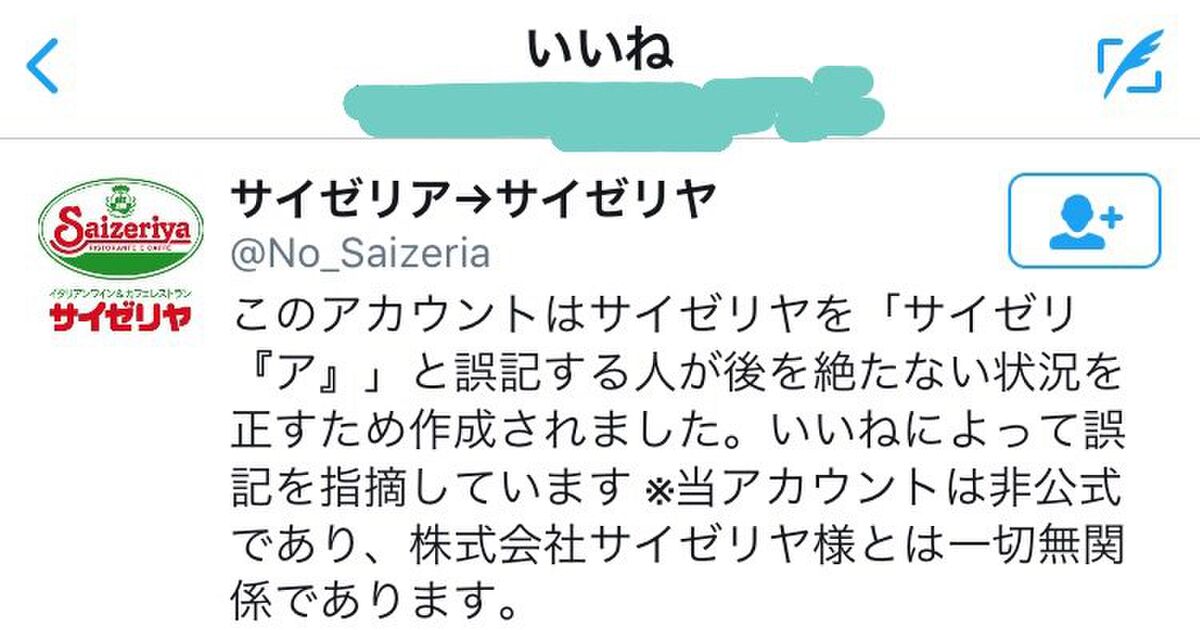Screen dimensions: 1200x630
Task: Go back with the top-left arrow
Action: coord(43,64)
